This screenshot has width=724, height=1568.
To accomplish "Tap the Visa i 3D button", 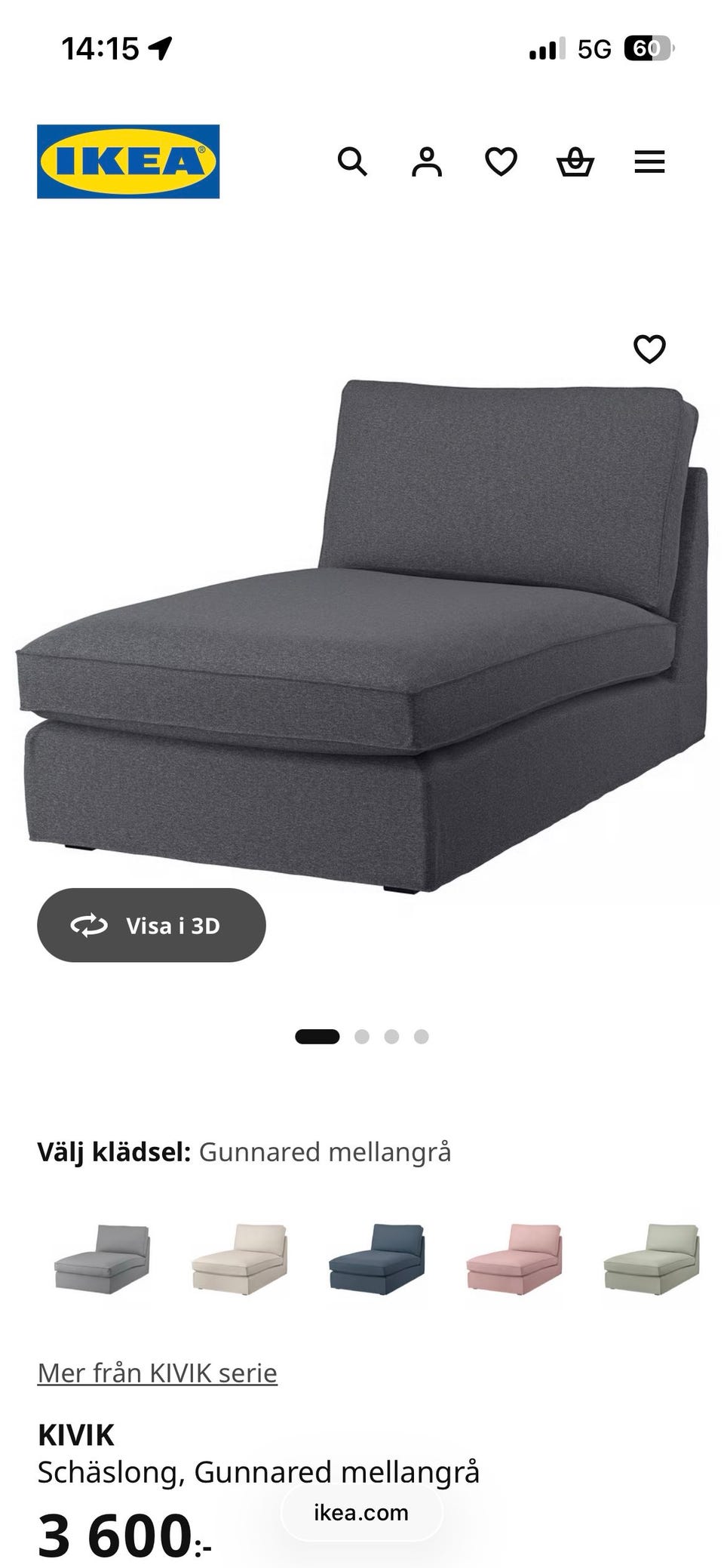I will tap(152, 925).
